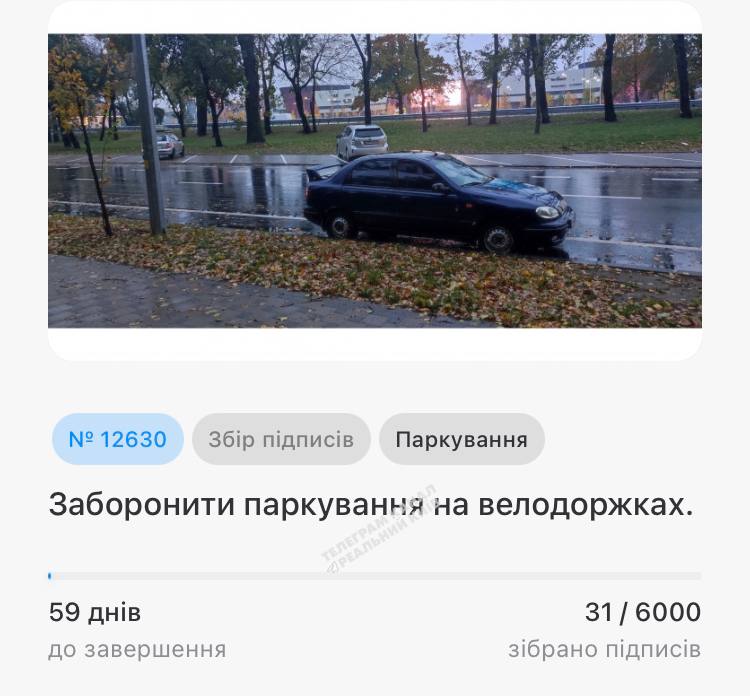Open the petition photo of the parked car
This screenshot has height=696, width=750.
point(375,181)
